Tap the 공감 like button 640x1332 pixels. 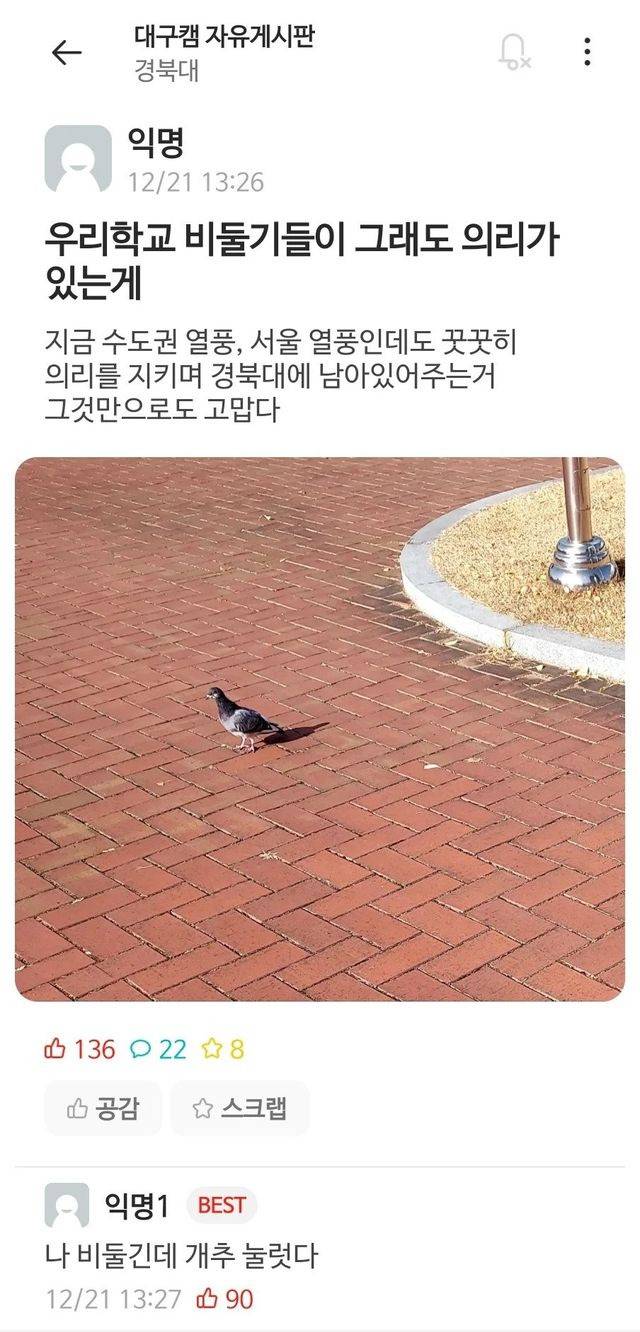point(103,1108)
